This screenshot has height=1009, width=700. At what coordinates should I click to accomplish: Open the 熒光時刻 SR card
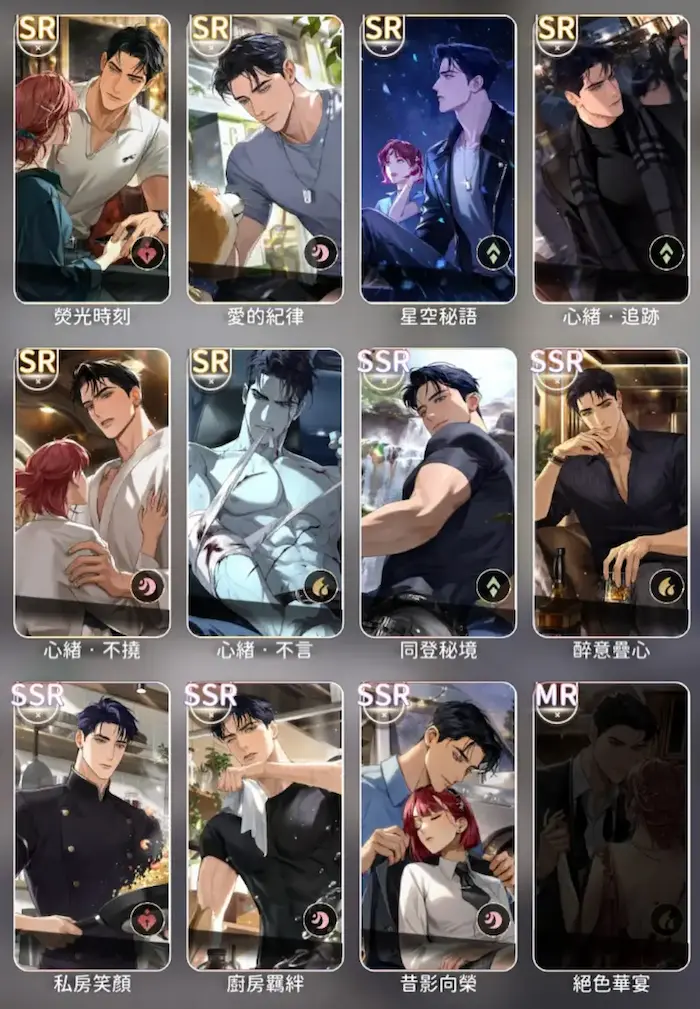(92, 160)
